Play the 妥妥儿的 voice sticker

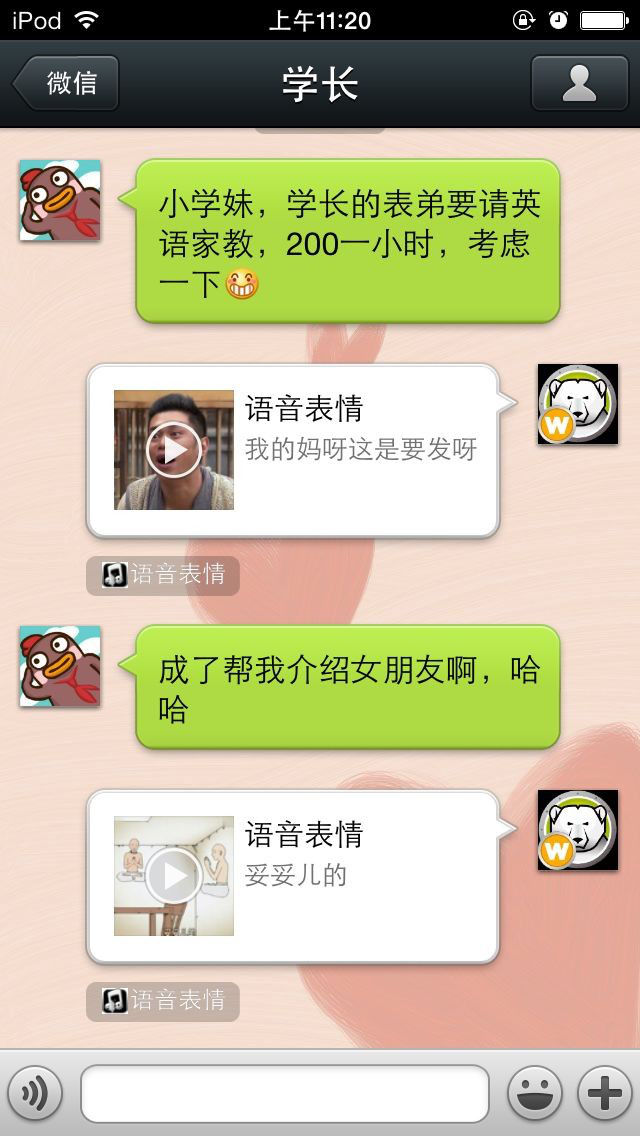pos(174,876)
